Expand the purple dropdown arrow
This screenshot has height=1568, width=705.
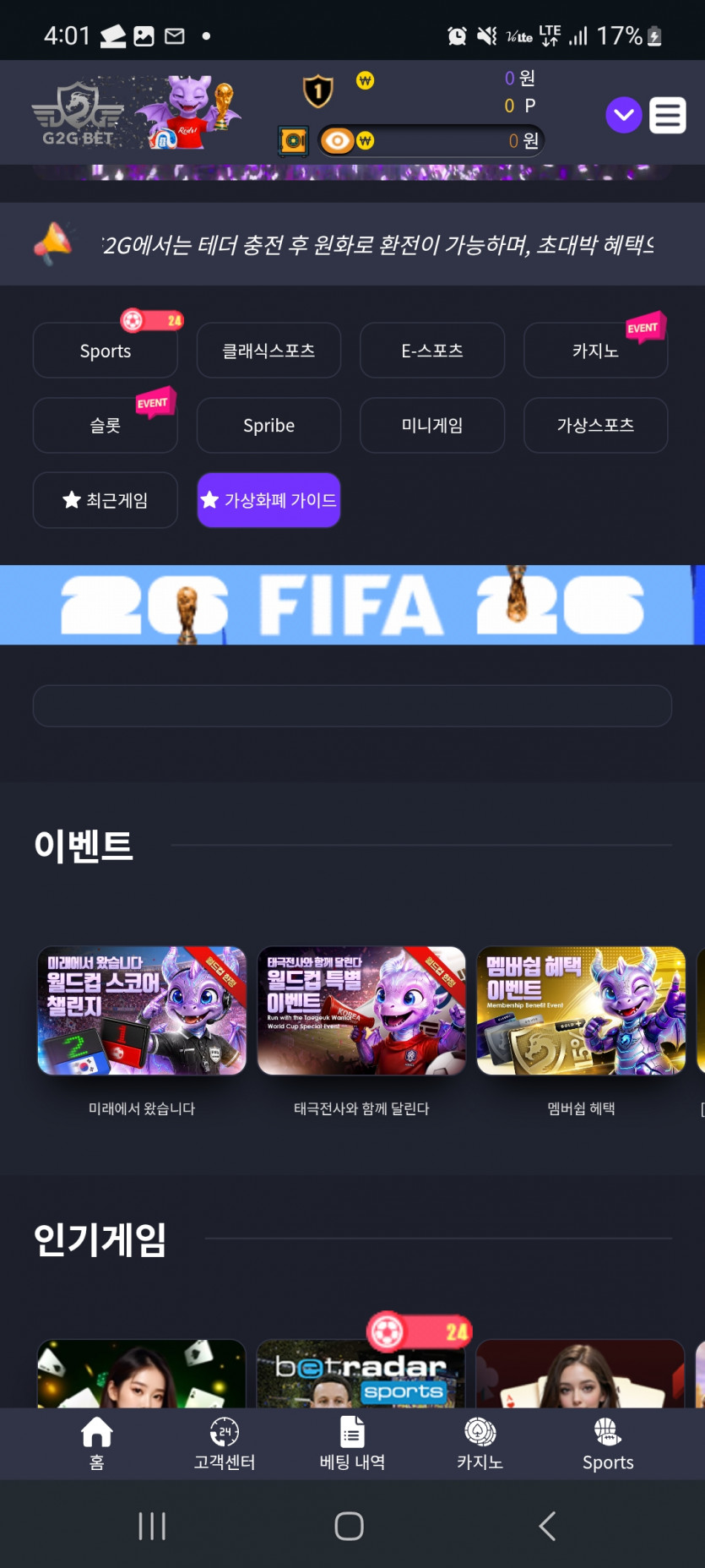624,115
